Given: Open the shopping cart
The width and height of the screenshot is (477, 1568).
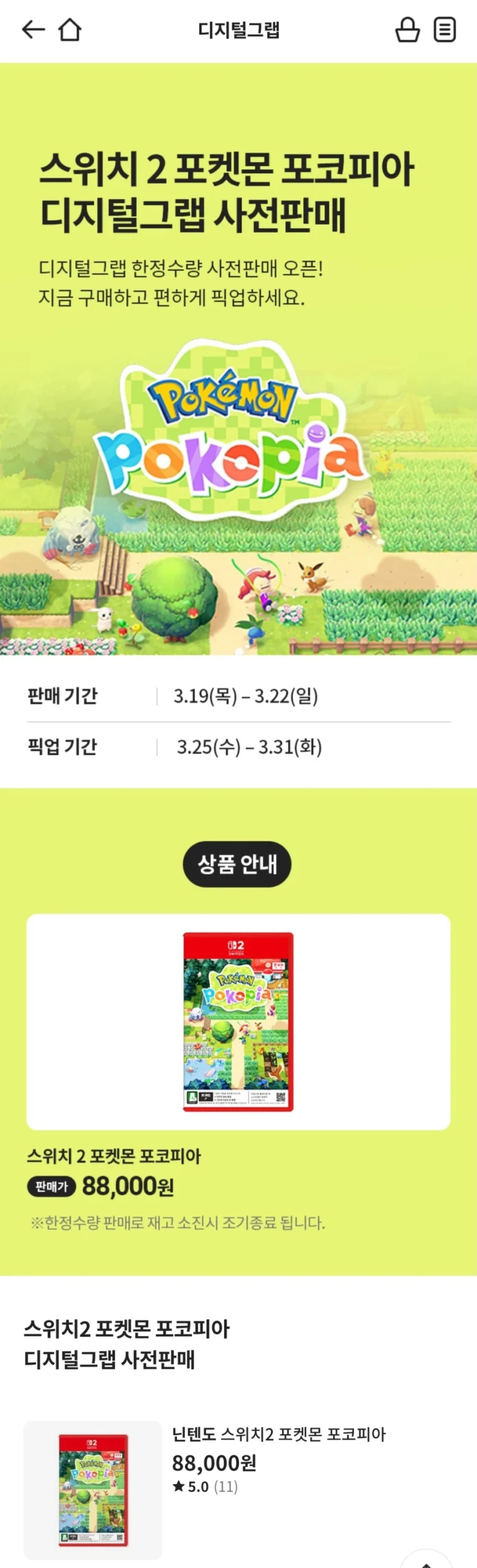Looking at the screenshot, I should pos(407,29).
